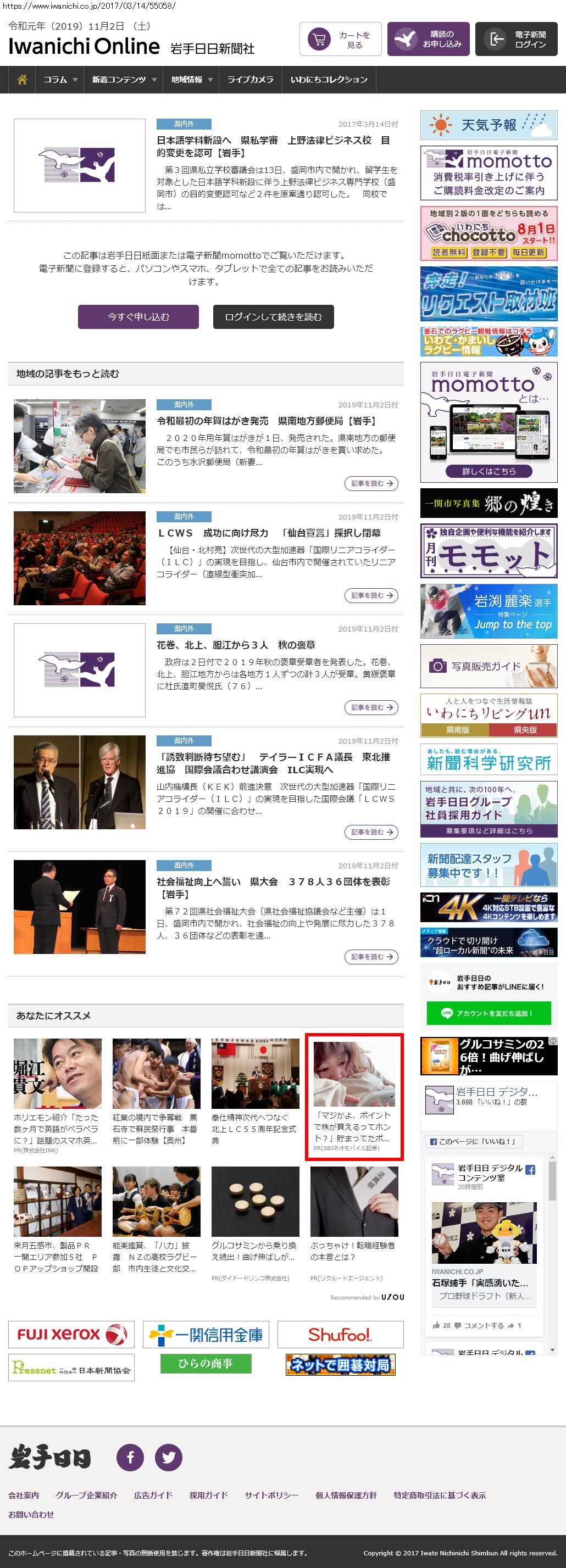Image resolution: width=566 pixels, height=1568 pixels.
Task: Like the page with このページに「いいね！」
Action: point(473,1141)
